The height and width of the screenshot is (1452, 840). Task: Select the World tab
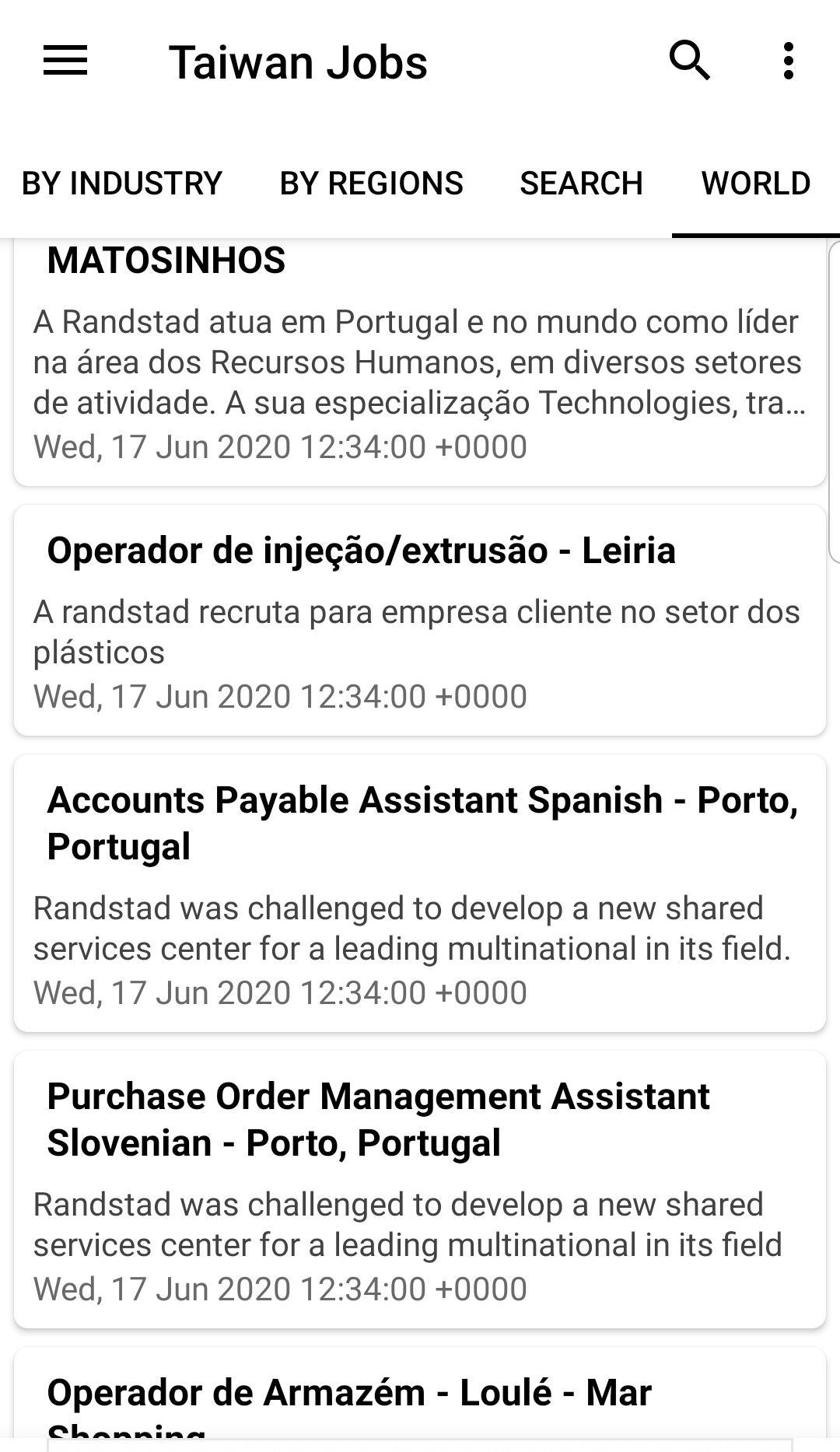(755, 184)
